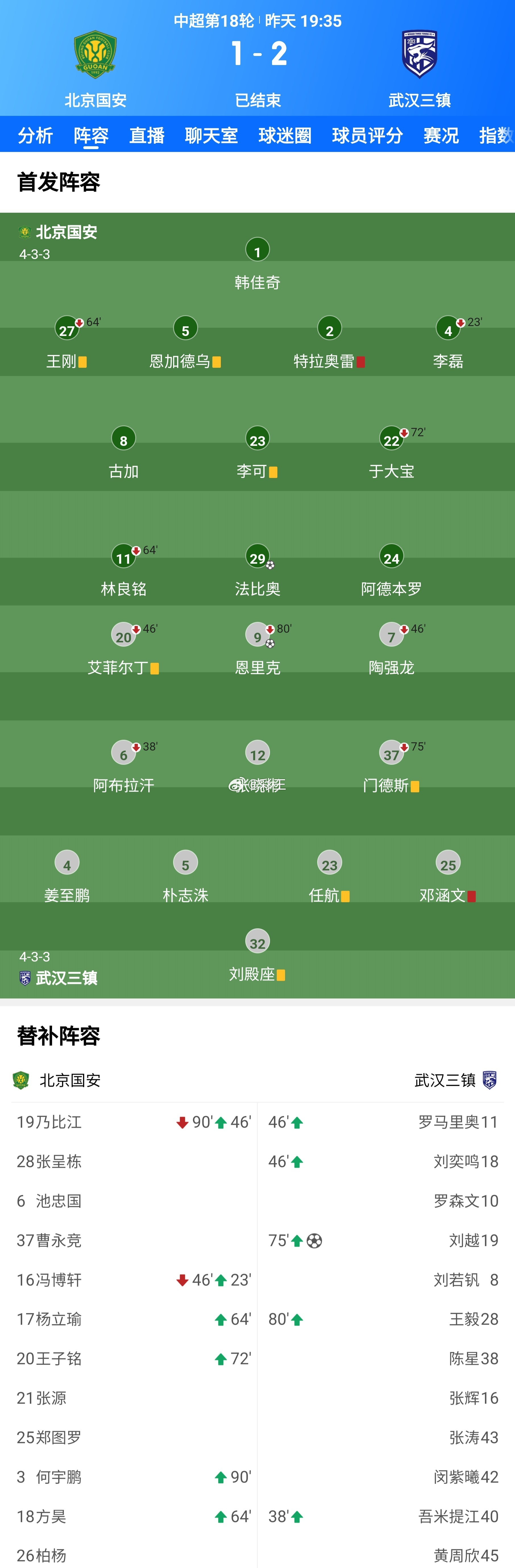The height and width of the screenshot is (1568, 515).
Task: Open 北京国安 team page from header logo
Action: point(96,55)
